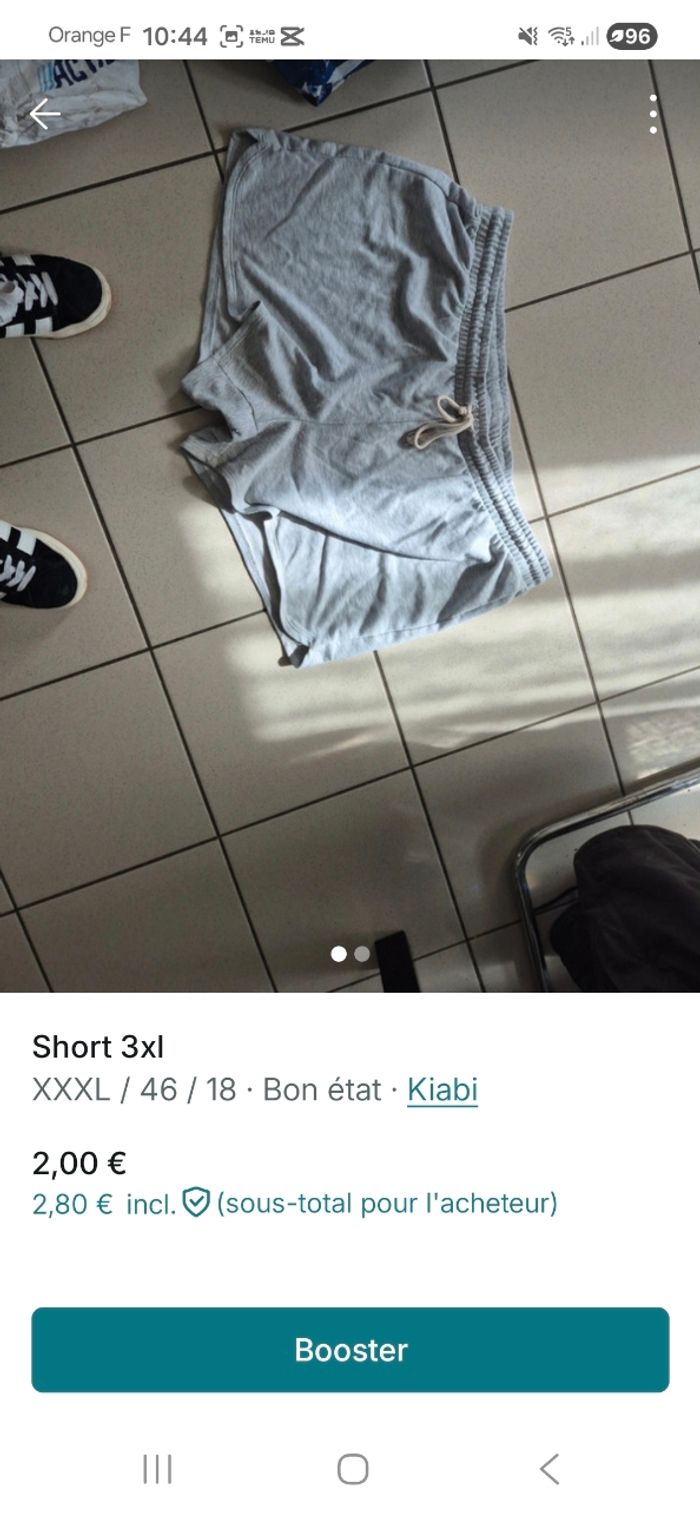Open the Kiabi brand link
This screenshot has height=1517, width=700.
[x=442, y=1089]
